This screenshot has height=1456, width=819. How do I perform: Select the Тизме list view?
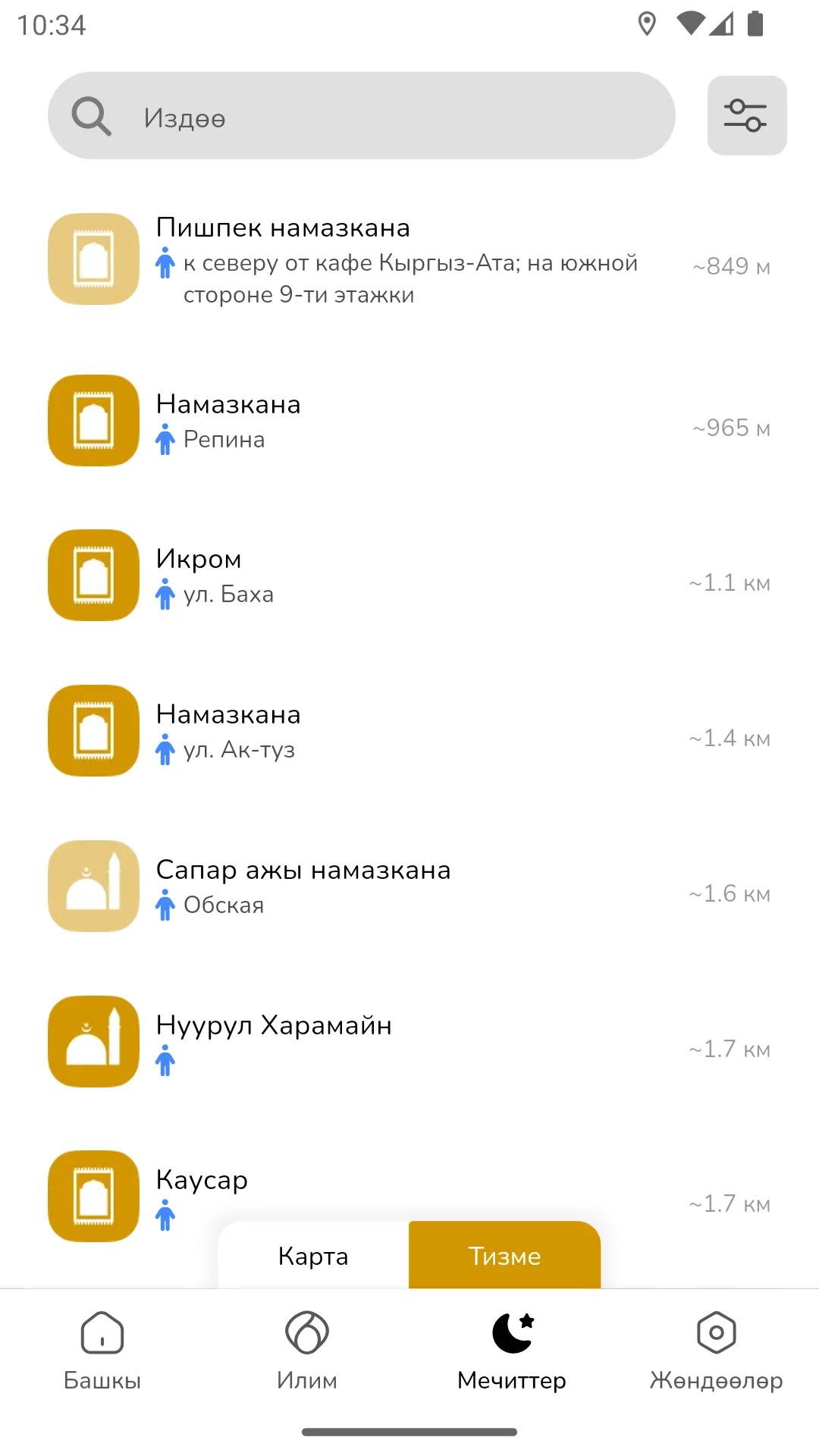coord(504,1256)
